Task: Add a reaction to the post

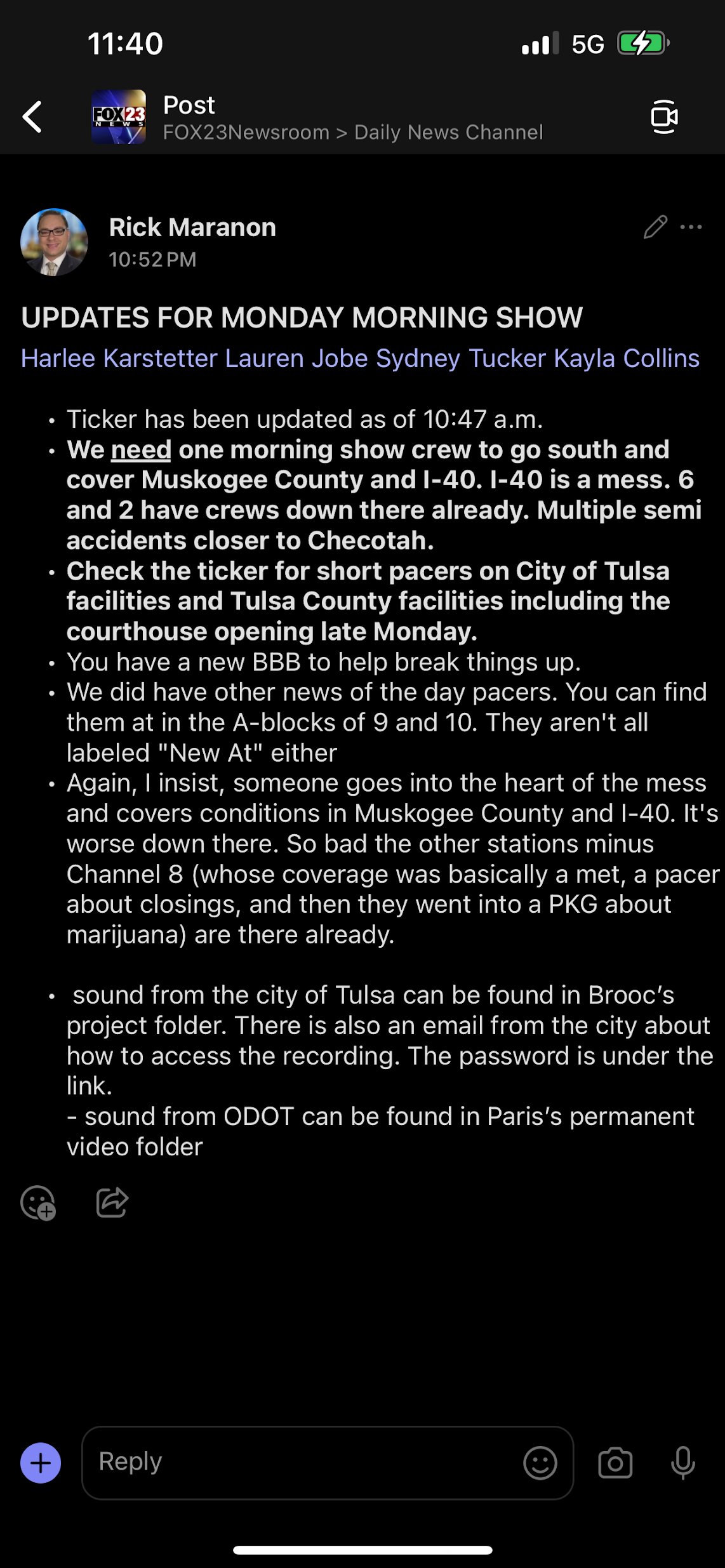Action: pyautogui.click(x=38, y=1202)
